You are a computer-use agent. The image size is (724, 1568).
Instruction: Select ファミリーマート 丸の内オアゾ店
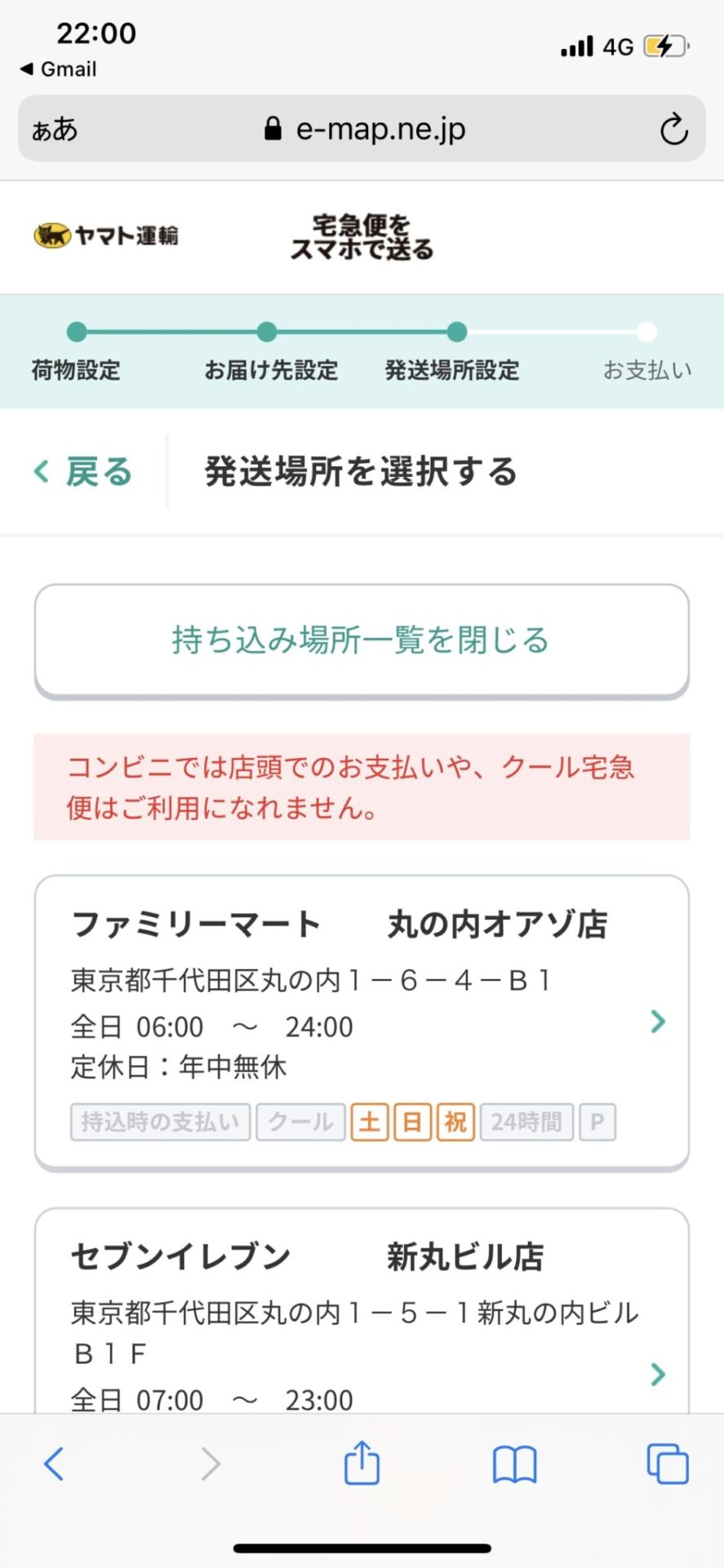coord(362,1022)
